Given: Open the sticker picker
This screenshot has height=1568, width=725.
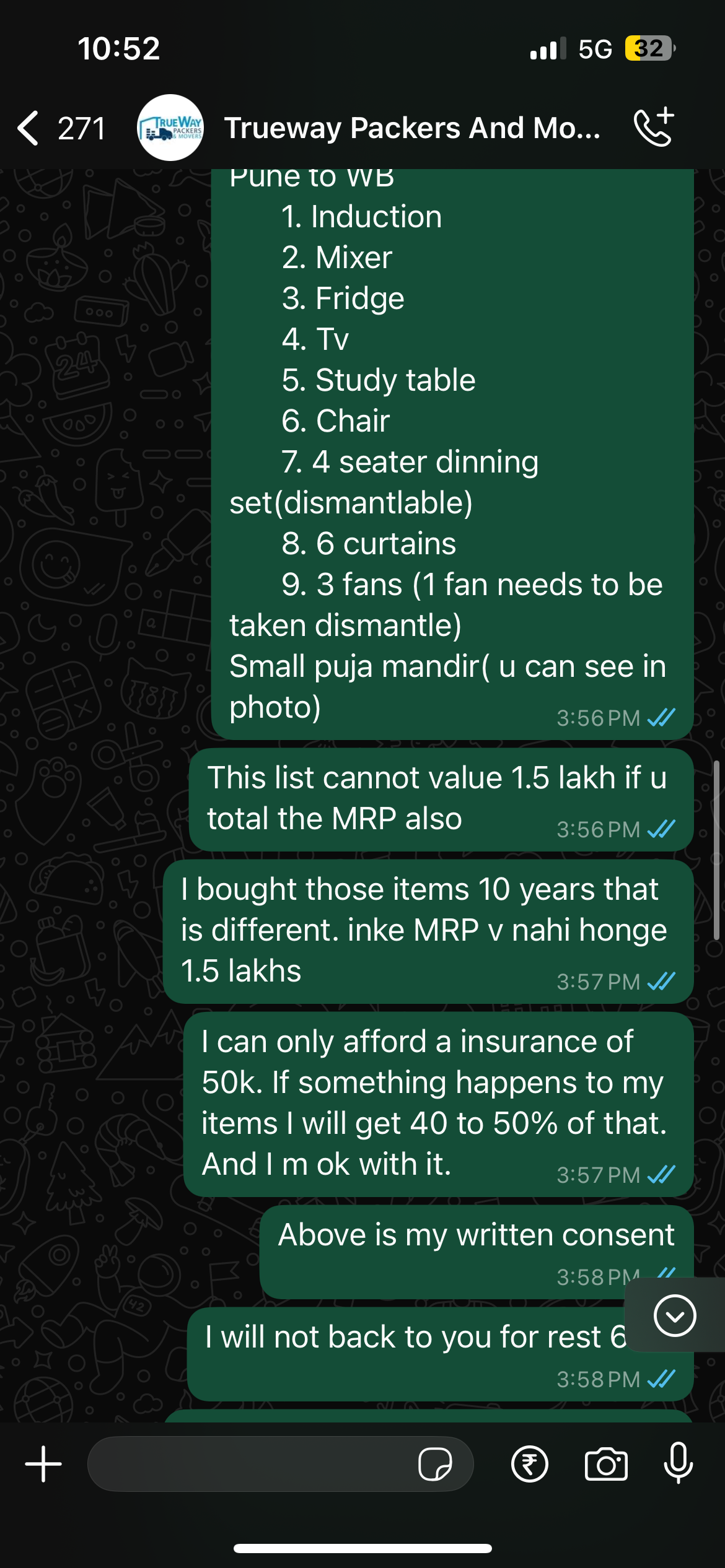Looking at the screenshot, I should [x=435, y=1464].
